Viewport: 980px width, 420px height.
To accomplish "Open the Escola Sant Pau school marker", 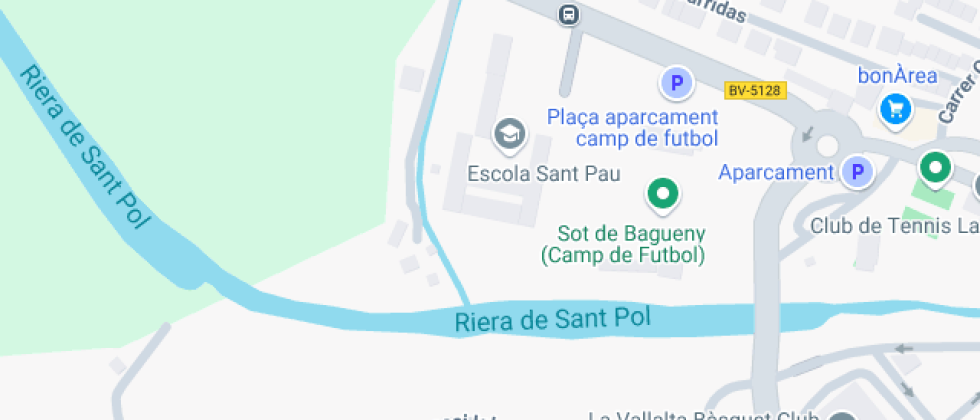I will pyautogui.click(x=510, y=134).
